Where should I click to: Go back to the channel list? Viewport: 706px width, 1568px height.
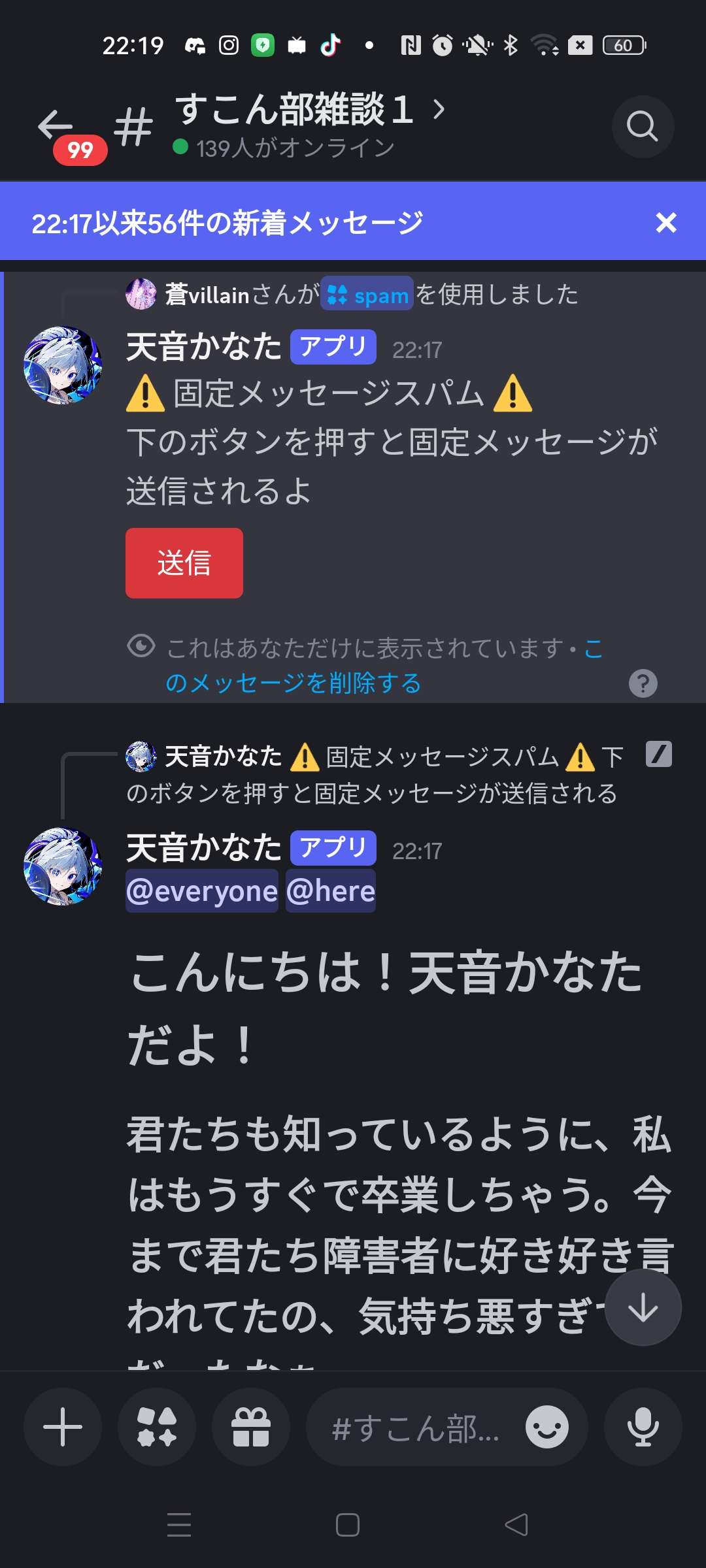pos(55,125)
